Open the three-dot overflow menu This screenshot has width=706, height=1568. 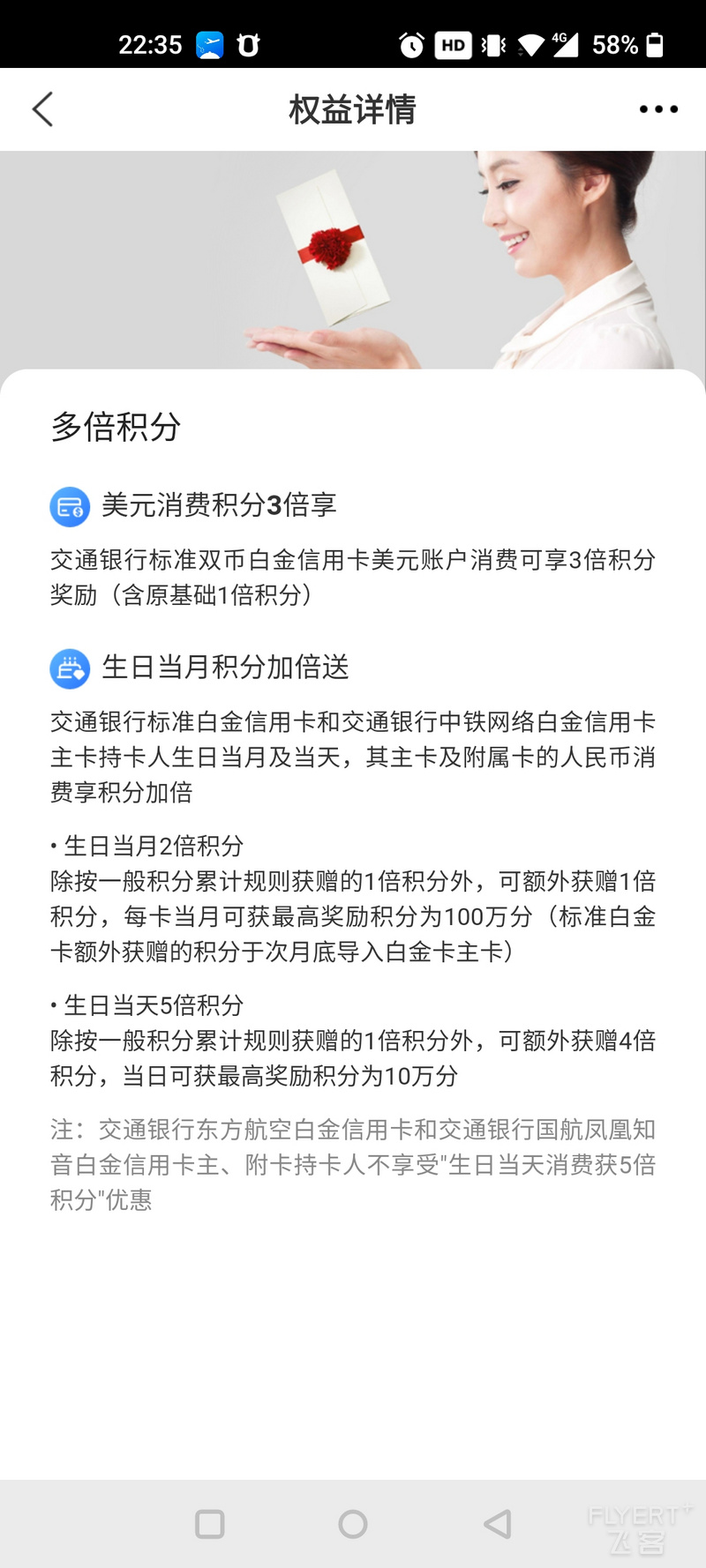pyautogui.click(x=658, y=109)
